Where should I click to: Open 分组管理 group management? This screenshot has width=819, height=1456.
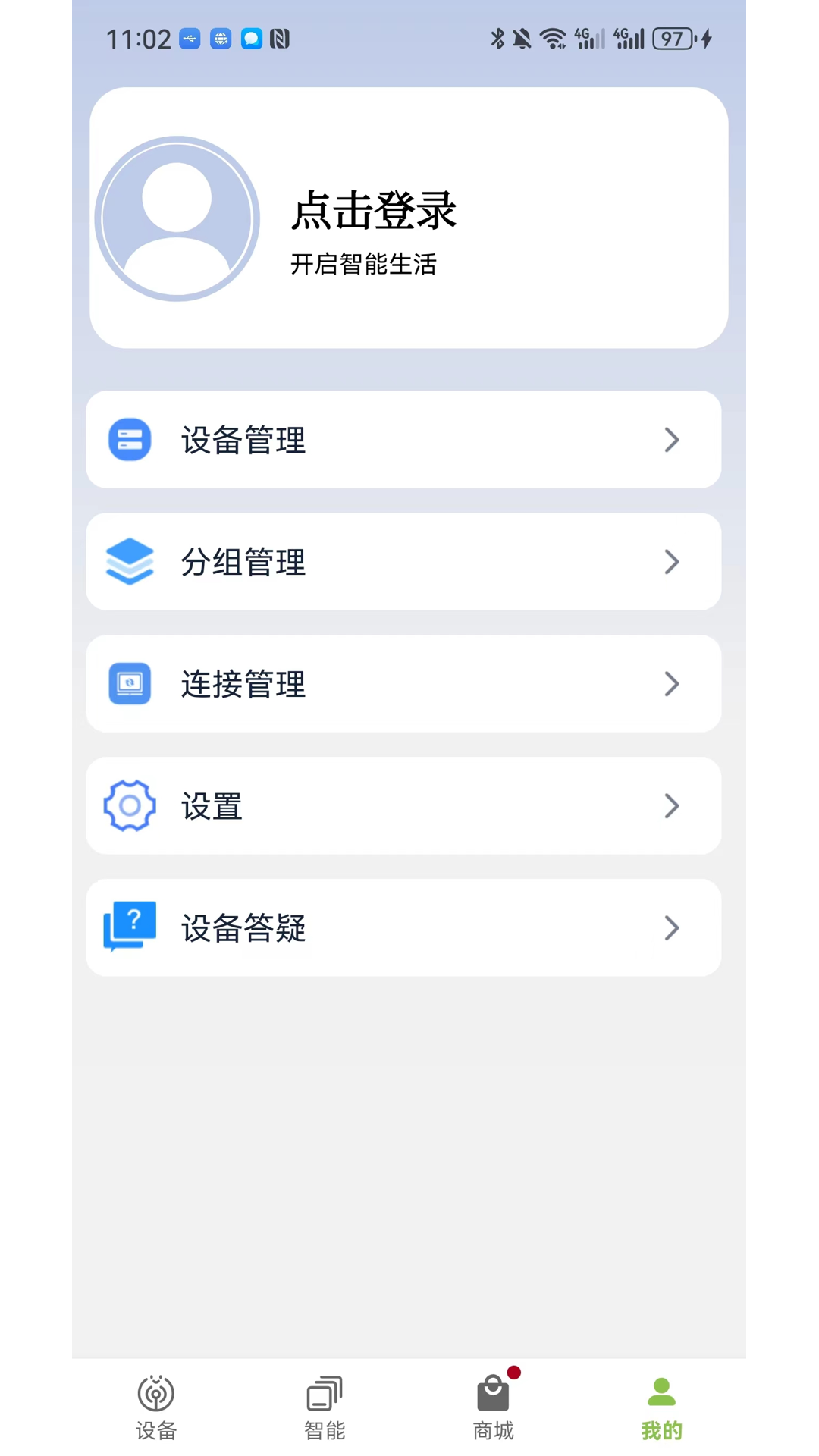(403, 562)
